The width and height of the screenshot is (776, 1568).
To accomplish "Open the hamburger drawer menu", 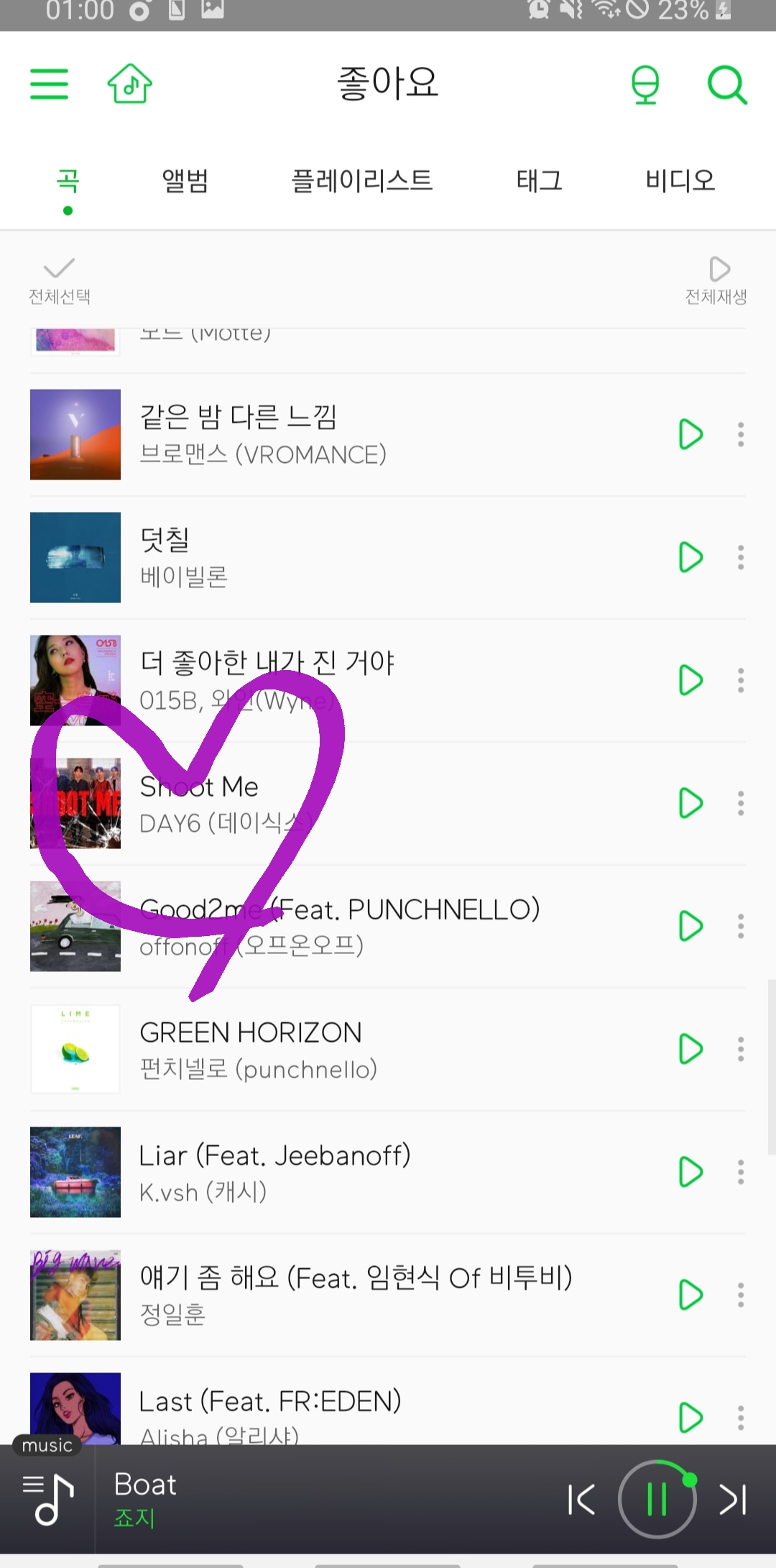I will coord(49,84).
